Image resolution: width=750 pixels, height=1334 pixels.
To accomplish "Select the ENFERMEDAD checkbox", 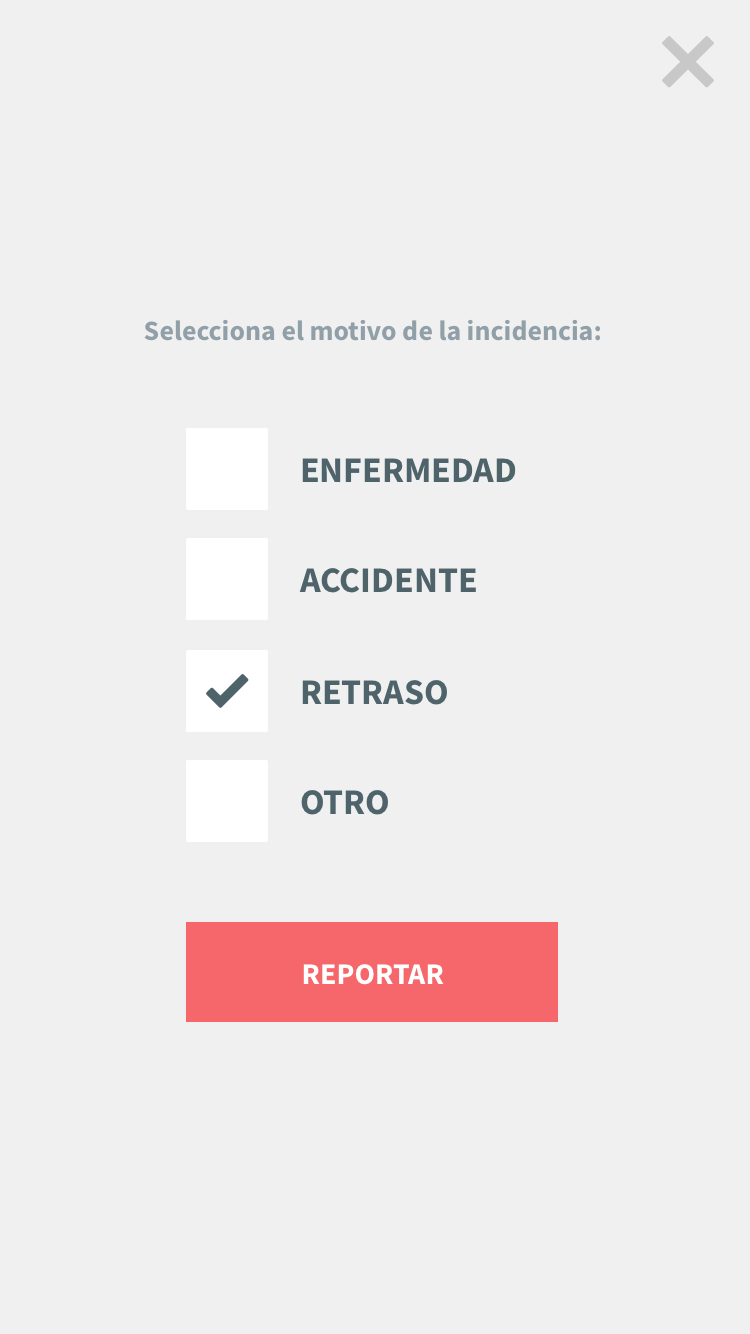I will [227, 469].
